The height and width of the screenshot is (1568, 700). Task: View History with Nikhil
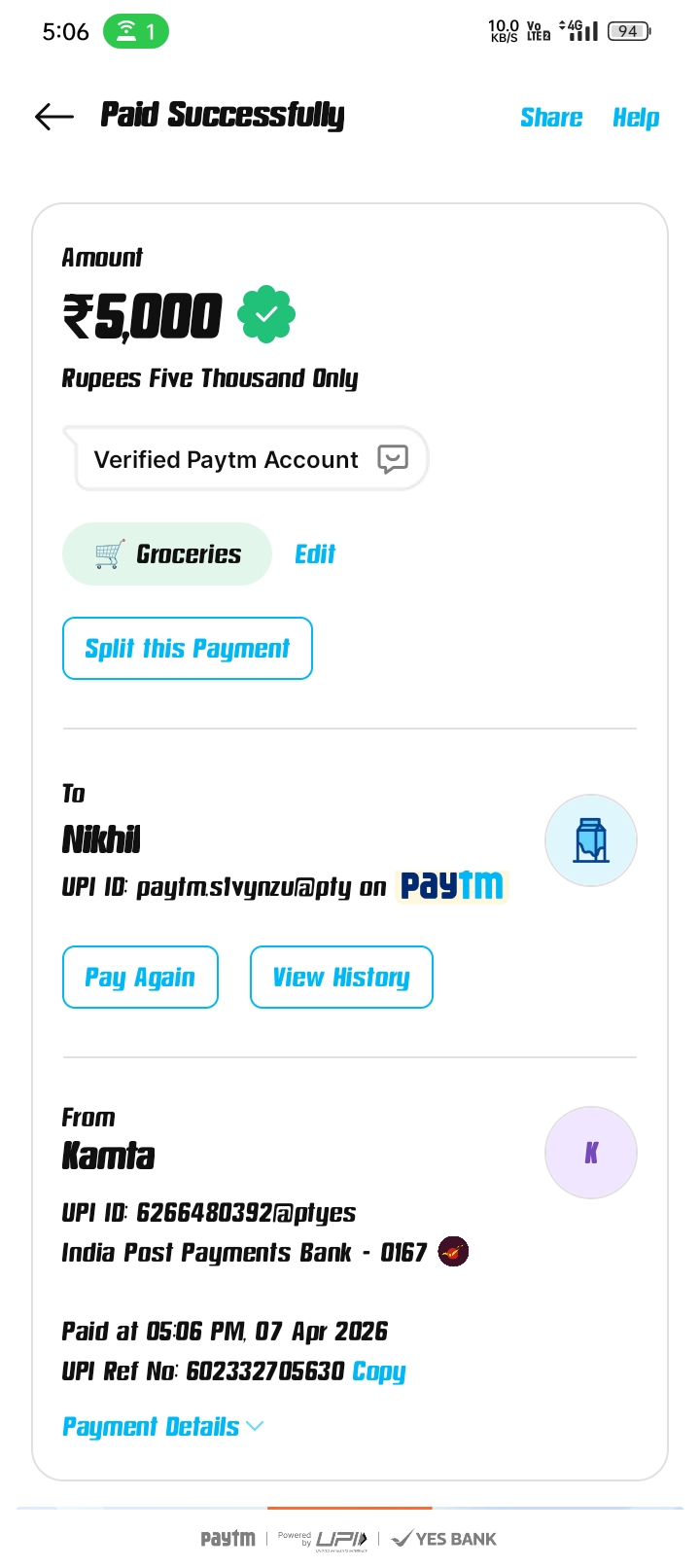pos(341,978)
